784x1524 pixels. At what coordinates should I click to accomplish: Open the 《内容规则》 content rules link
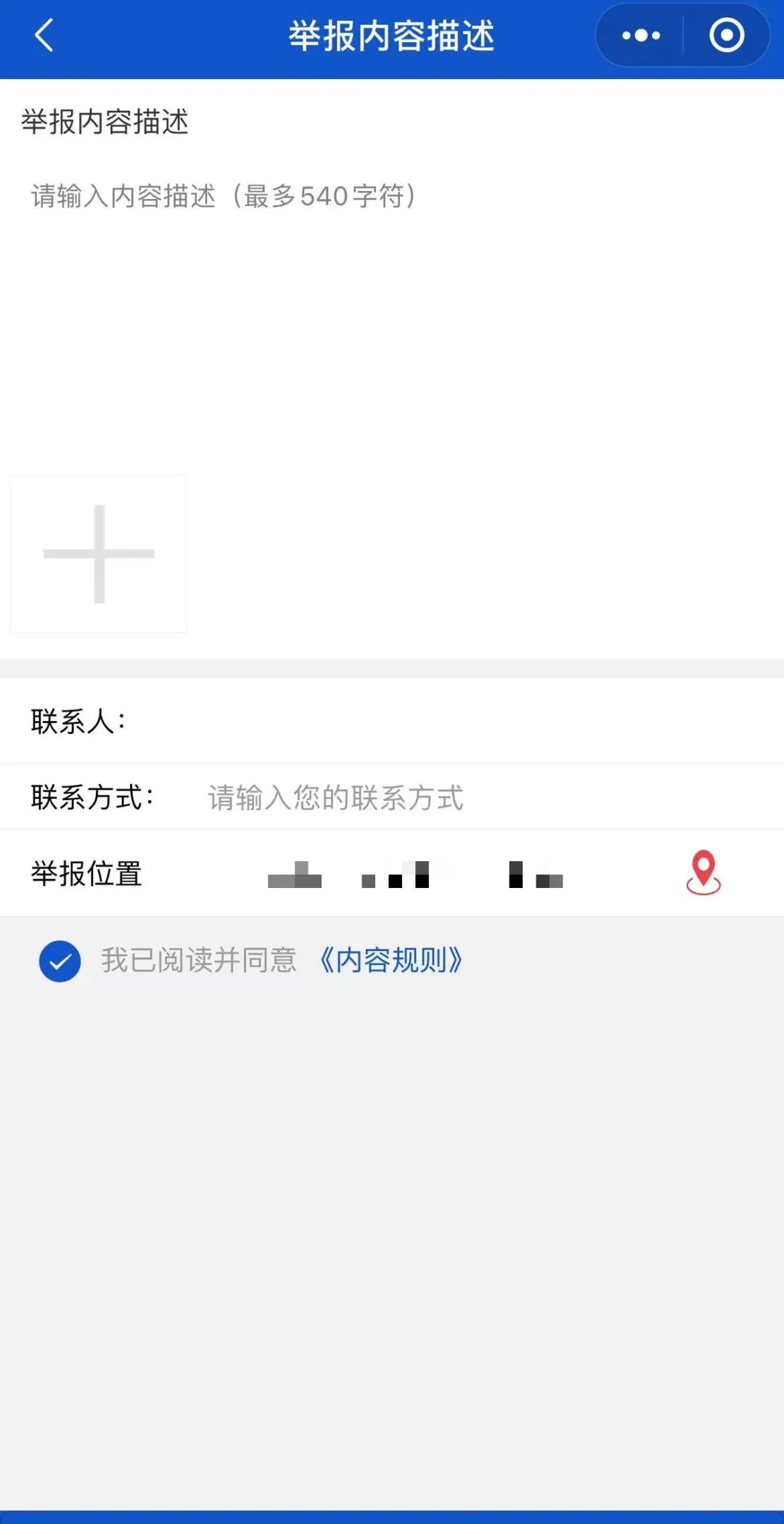(391, 960)
